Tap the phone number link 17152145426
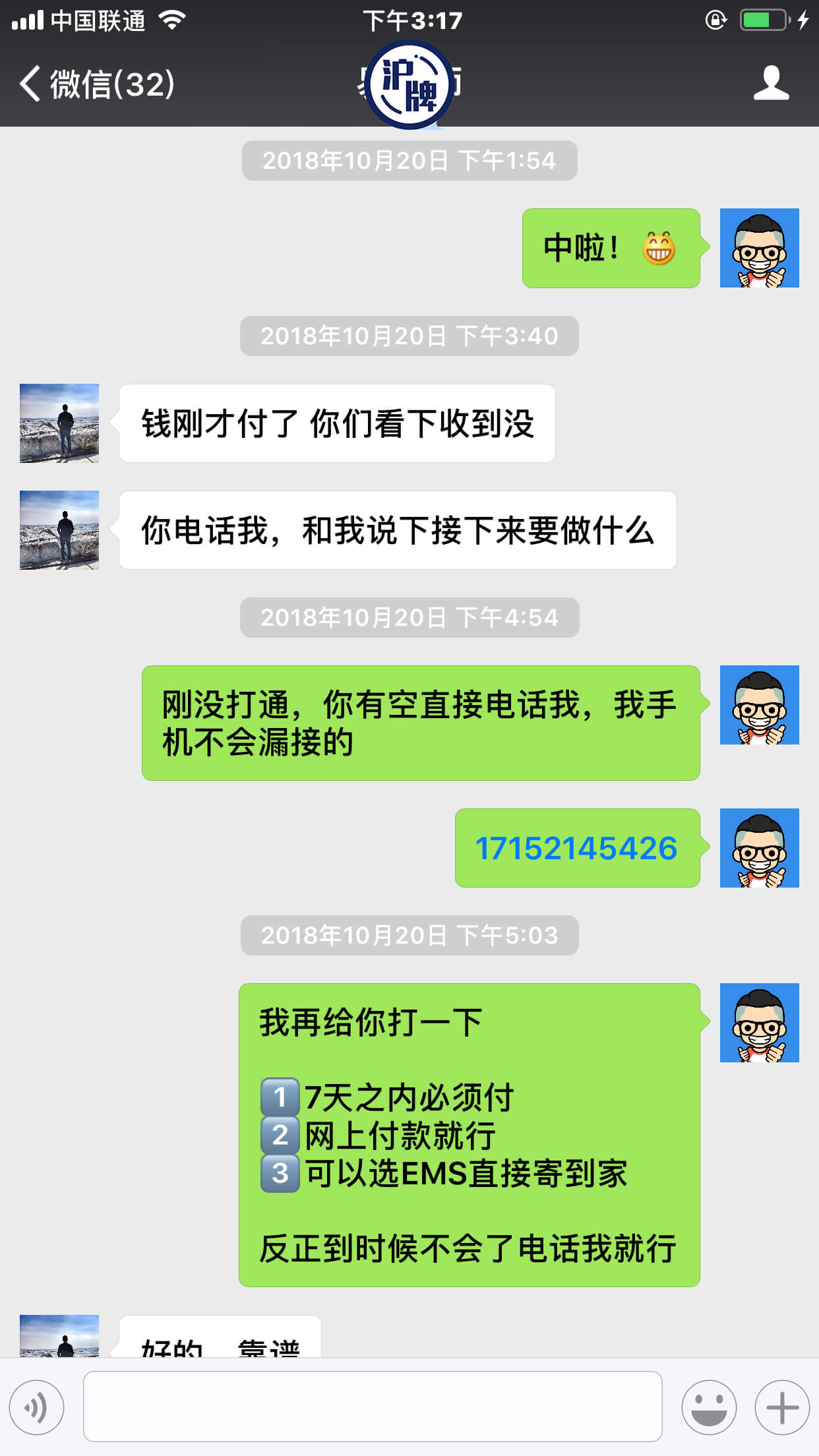 click(x=576, y=848)
